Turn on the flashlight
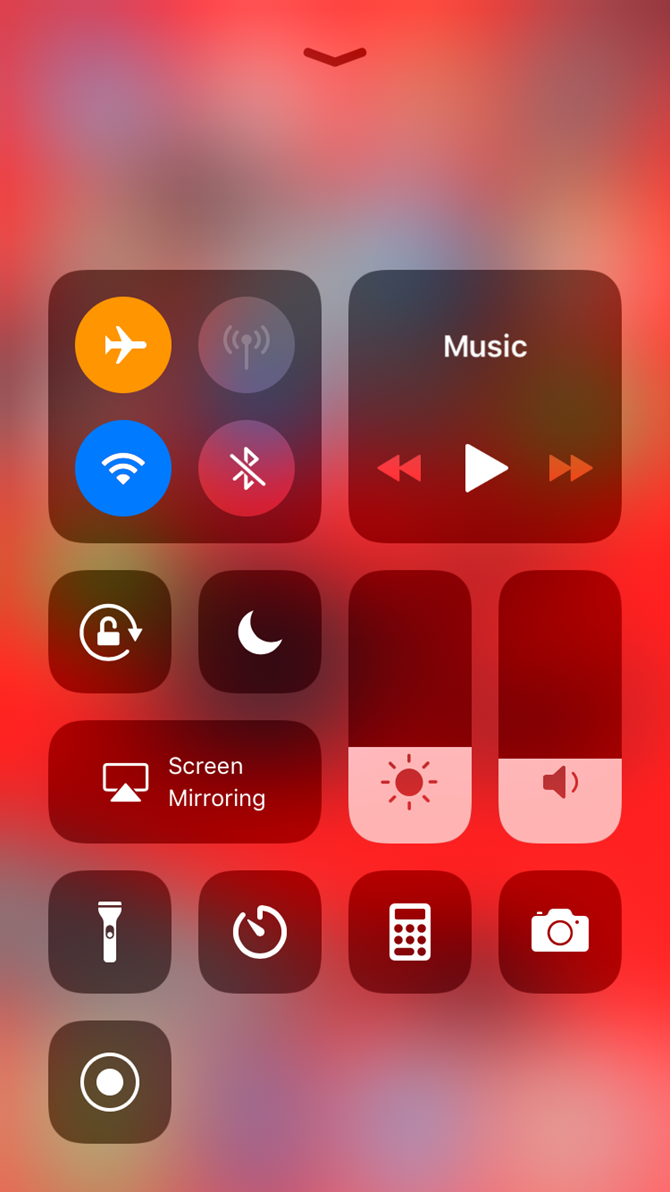The image size is (670, 1192). tap(110, 931)
